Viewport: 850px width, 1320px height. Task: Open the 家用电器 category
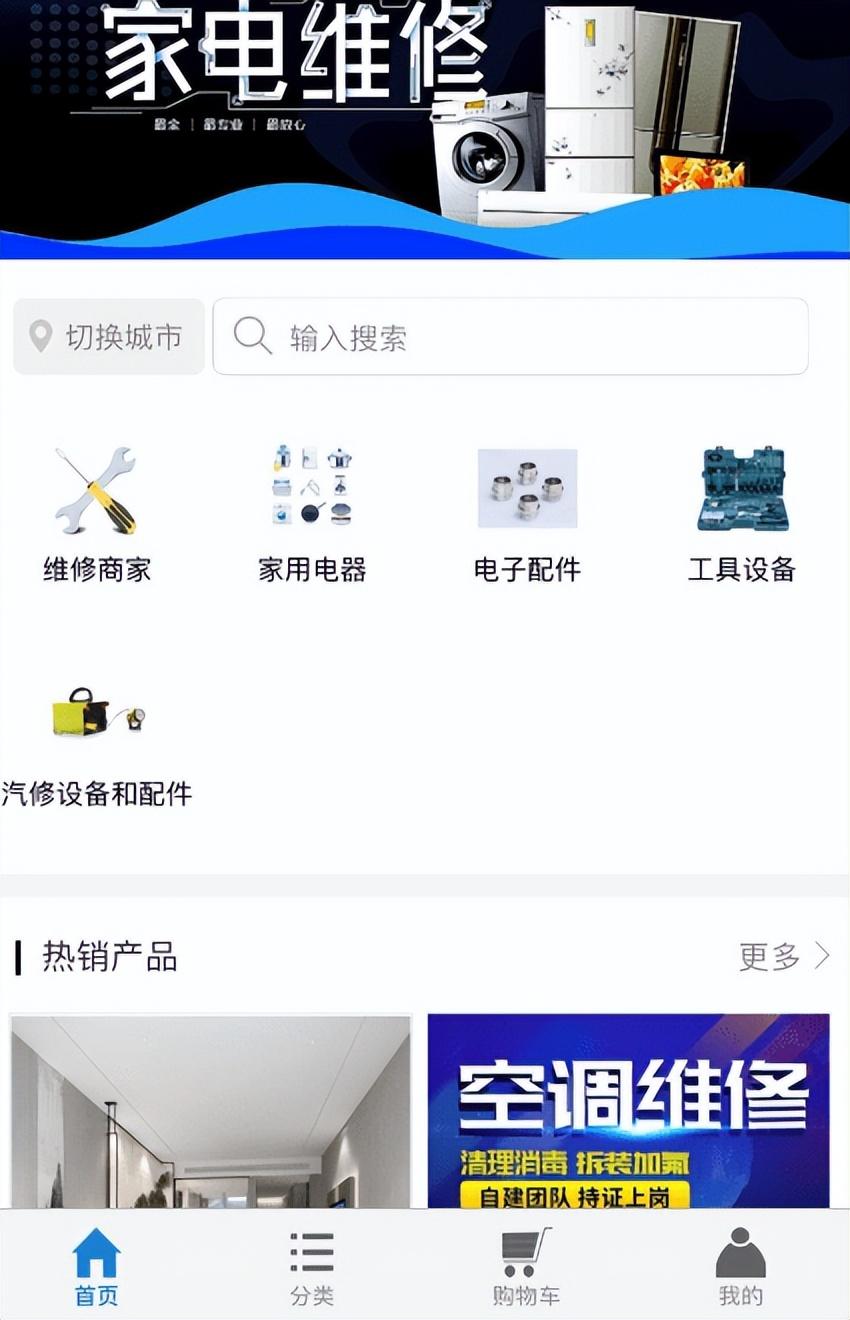[x=312, y=515]
